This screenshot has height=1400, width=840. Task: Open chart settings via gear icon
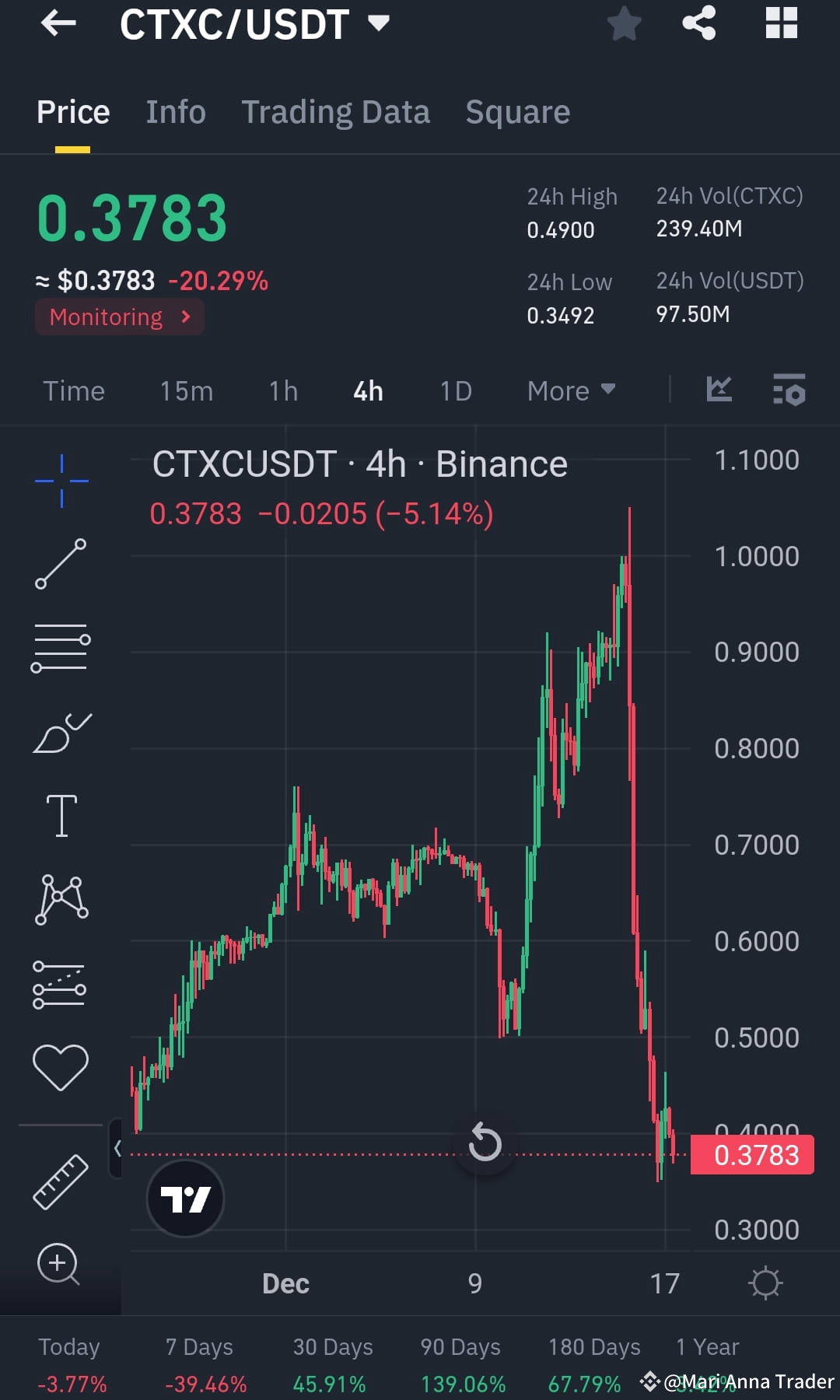pos(766,1282)
